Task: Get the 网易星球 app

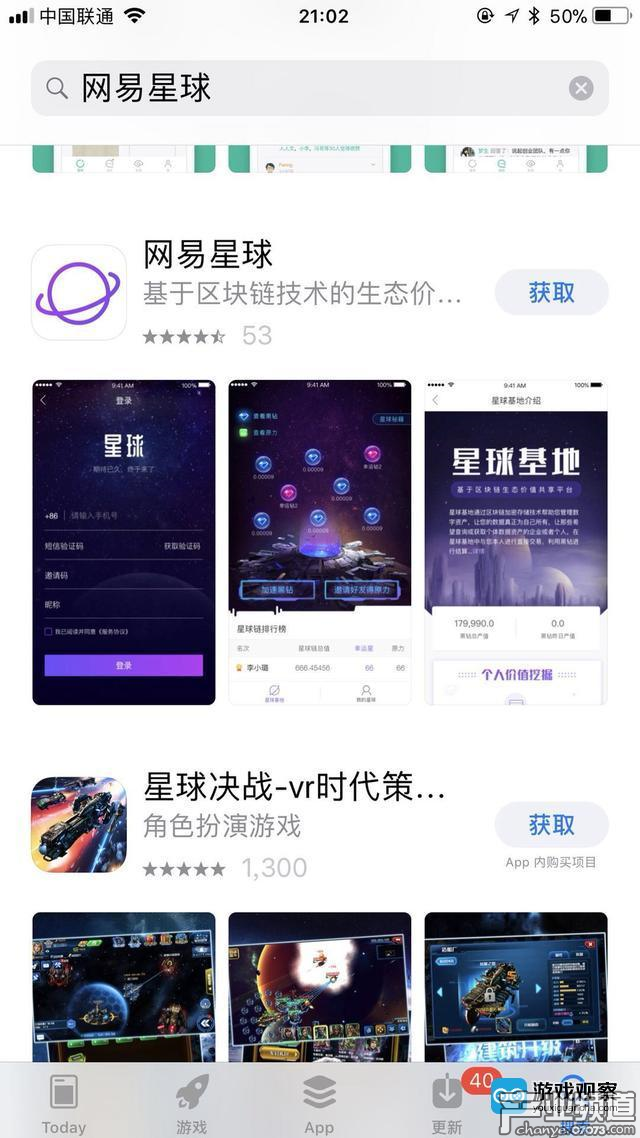Action: pos(551,292)
